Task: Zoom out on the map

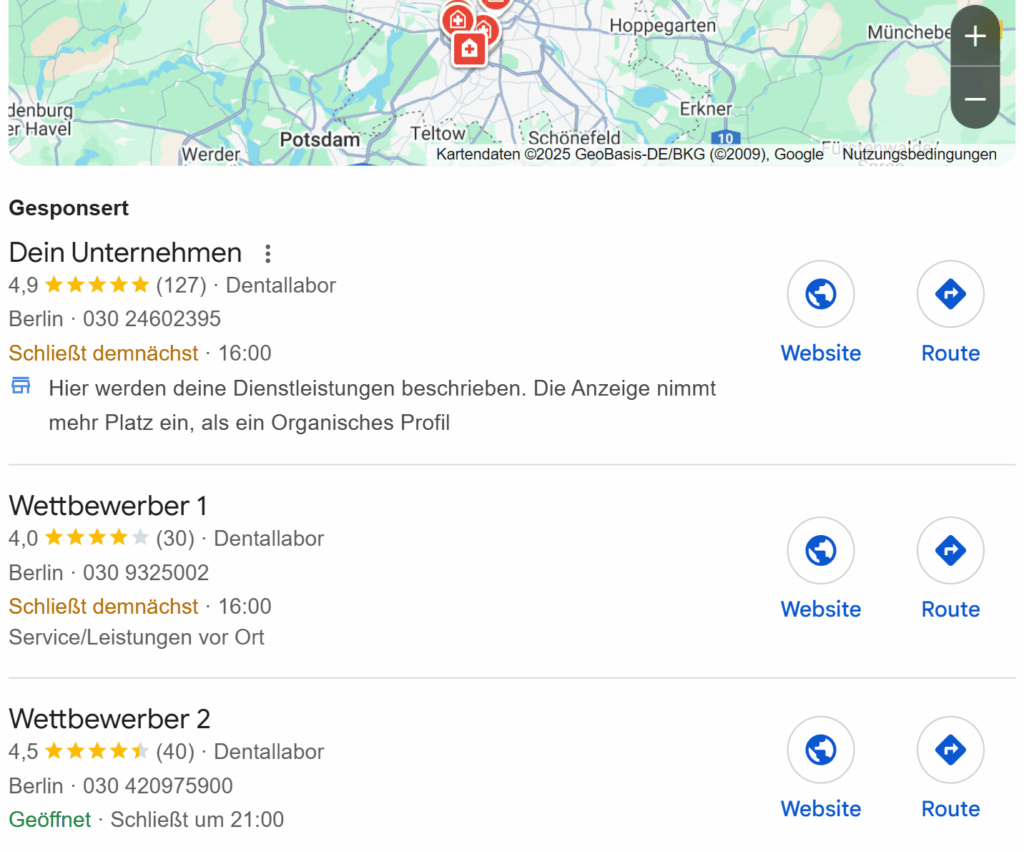Action: (975, 99)
